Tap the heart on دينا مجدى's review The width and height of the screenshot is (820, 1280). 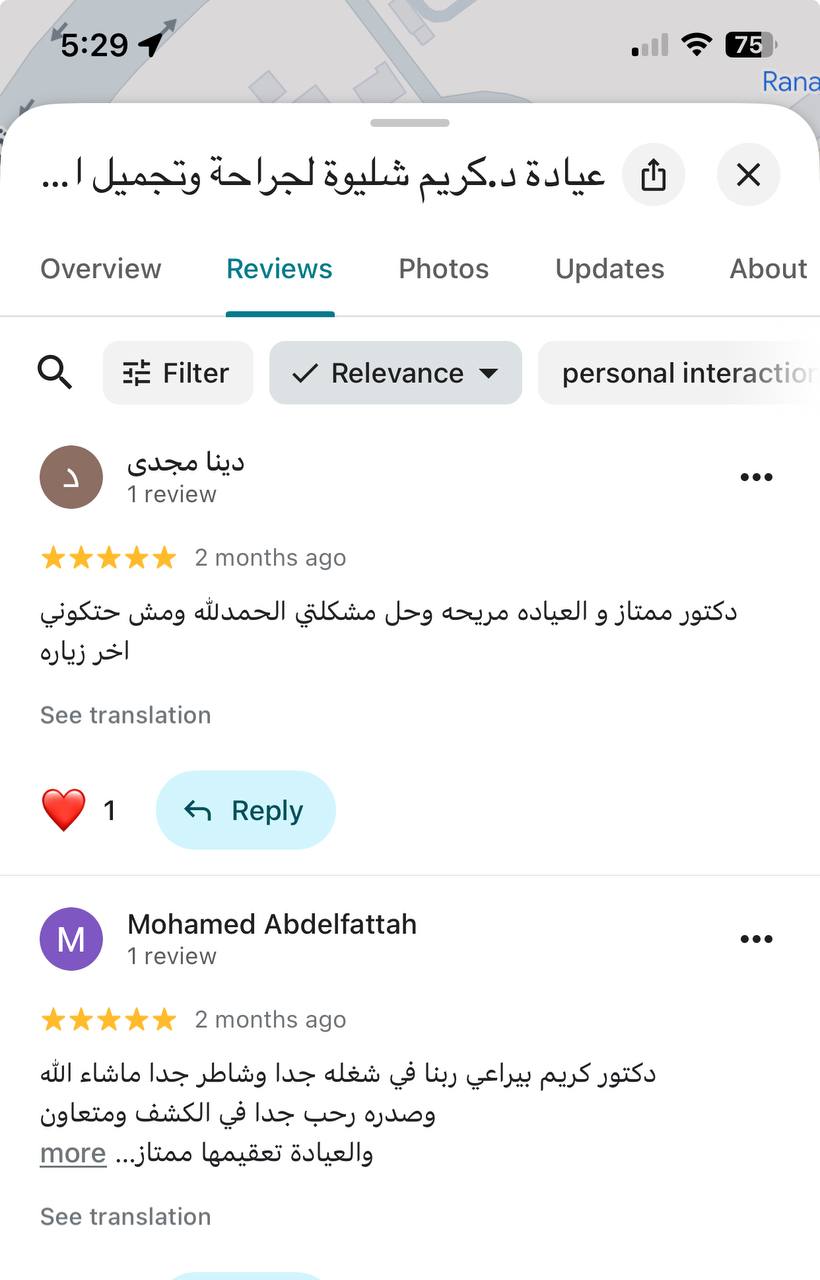(63, 810)
